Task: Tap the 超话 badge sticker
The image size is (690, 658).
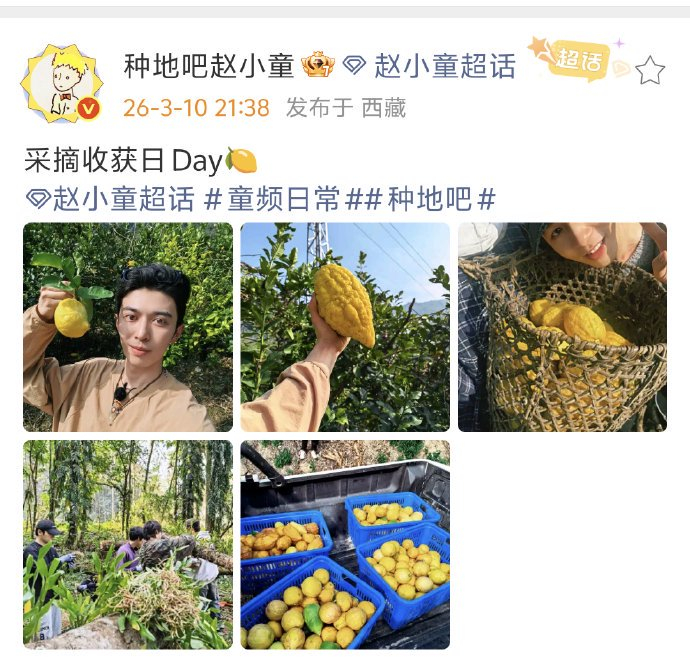Action: [580, 61]
